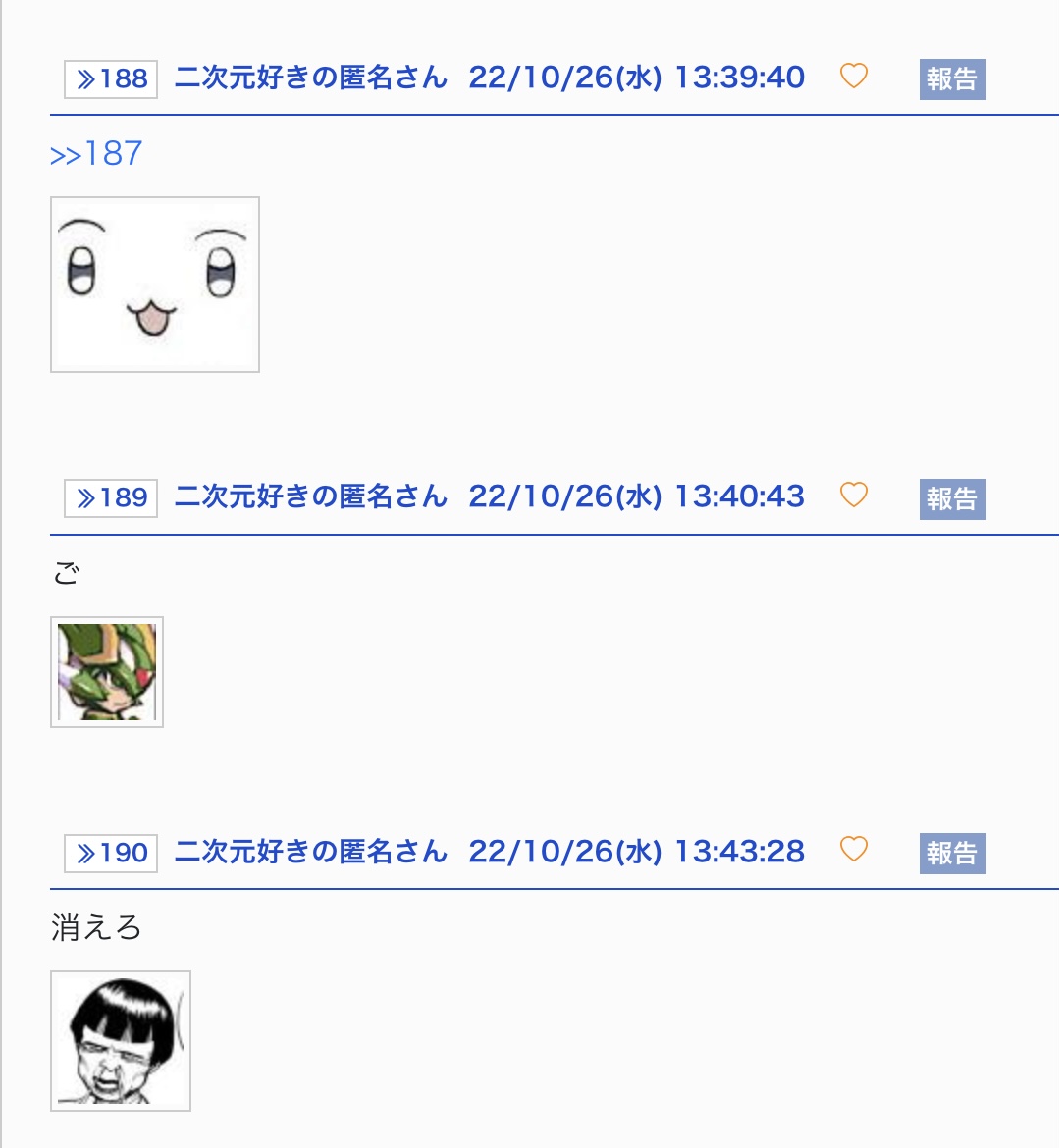Tap the reply number button for post 189
Image resolution: width=1059 pixels, height=1148 pixels.
pos(111,497)
